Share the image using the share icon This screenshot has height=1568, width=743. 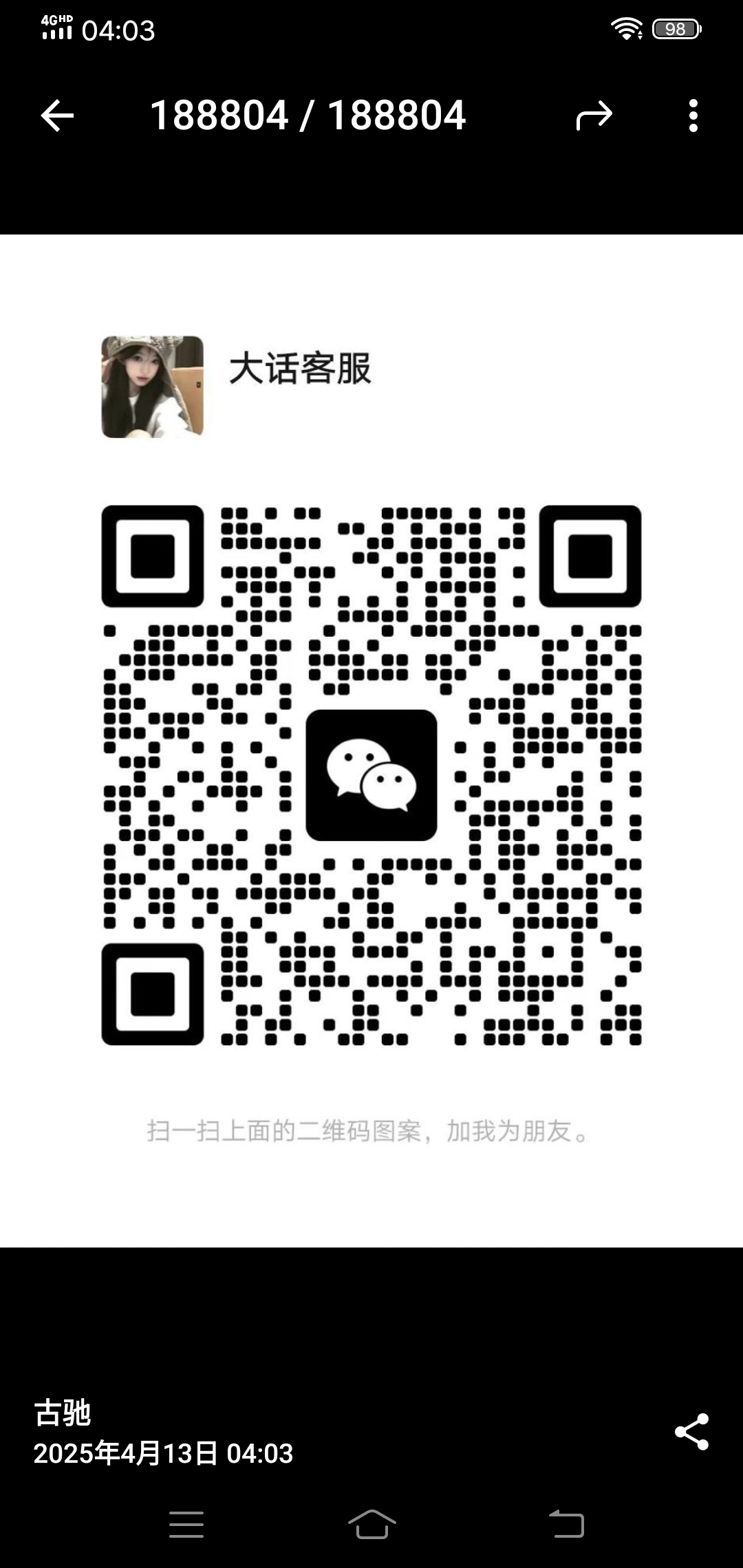coord(691,1432)
